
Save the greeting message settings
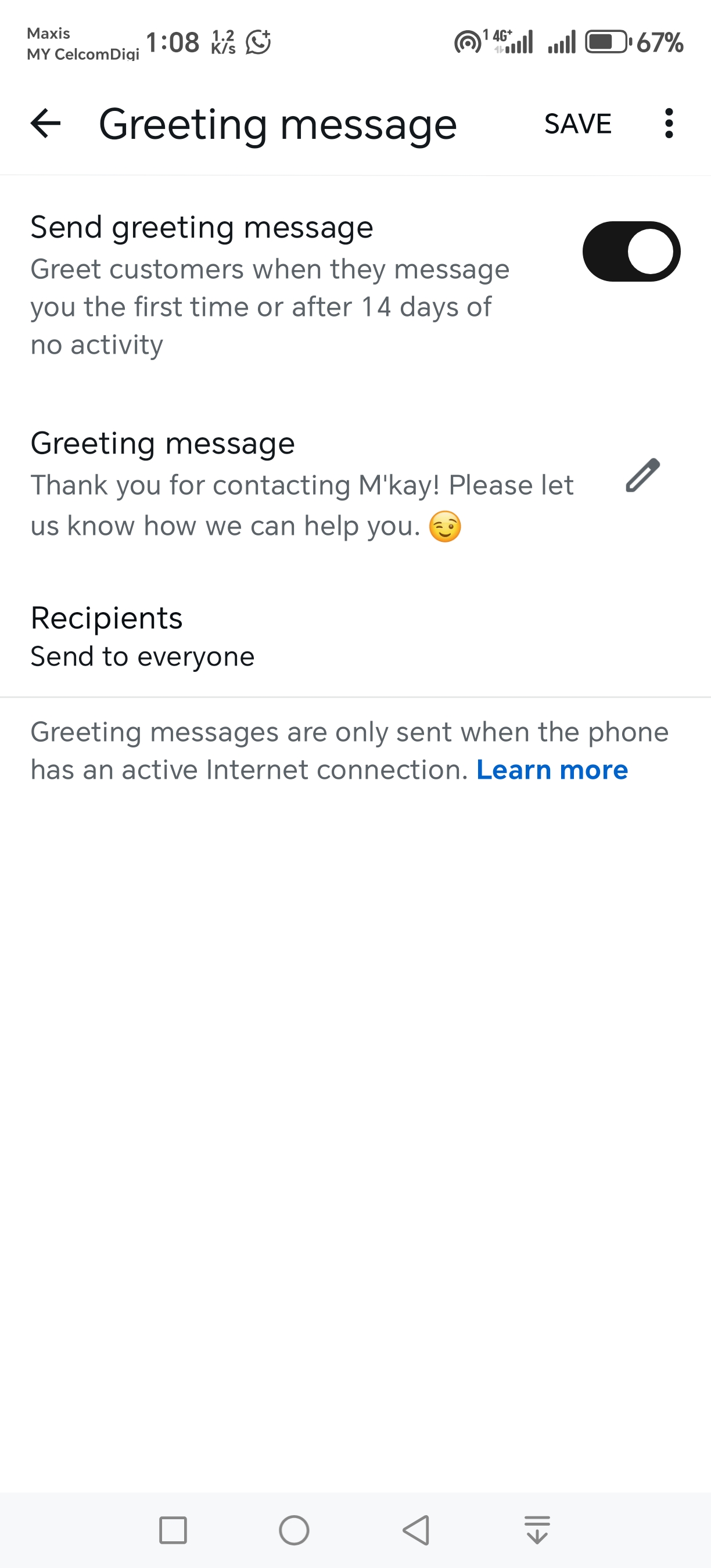tap(577, 124)
